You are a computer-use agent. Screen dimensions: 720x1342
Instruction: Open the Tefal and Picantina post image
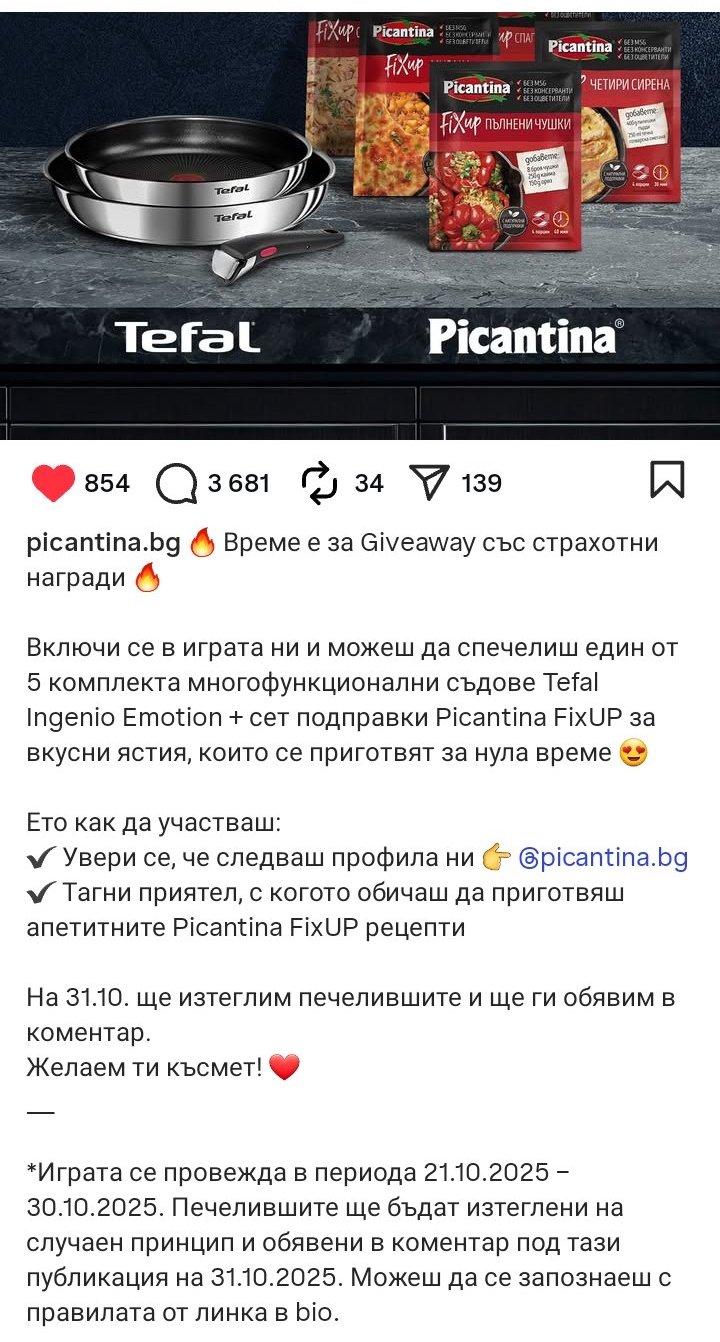click(x=360, y=220)
